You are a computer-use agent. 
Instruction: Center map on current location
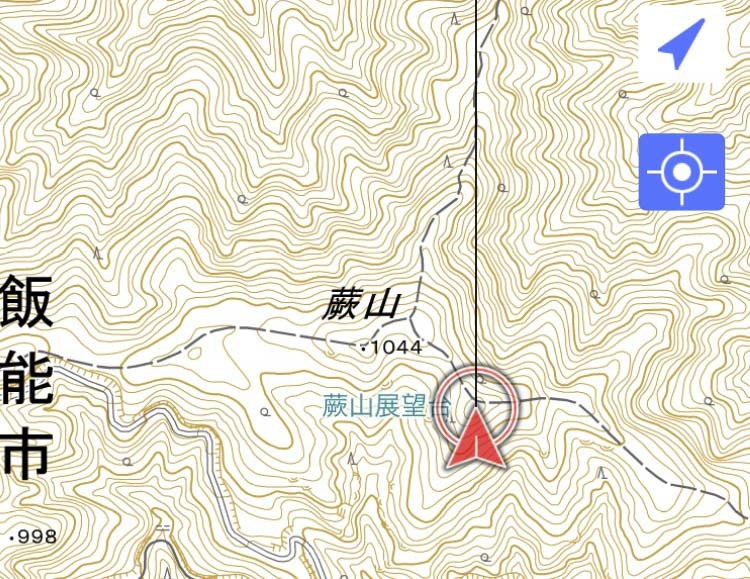[681, 172]
